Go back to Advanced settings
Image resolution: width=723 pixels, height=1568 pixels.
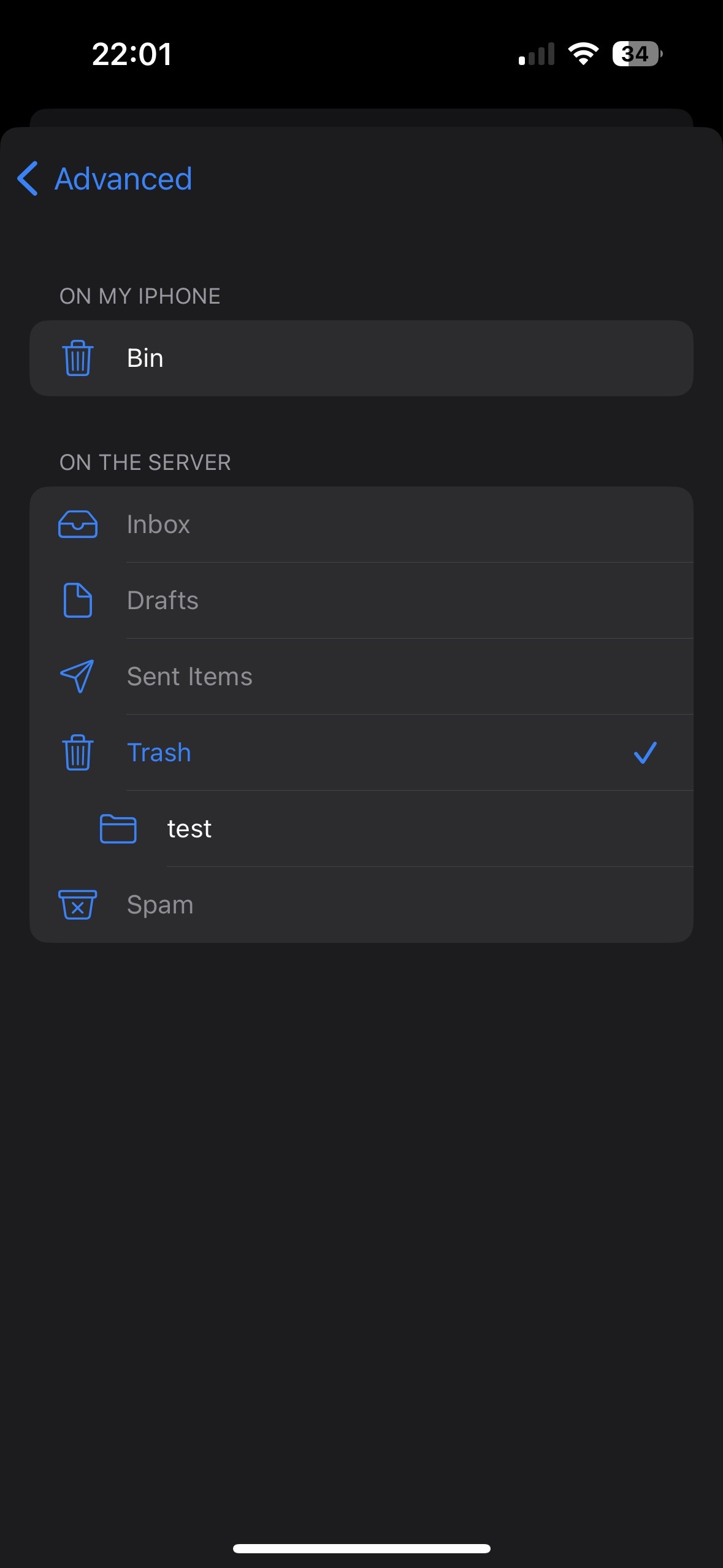[105, 179]
